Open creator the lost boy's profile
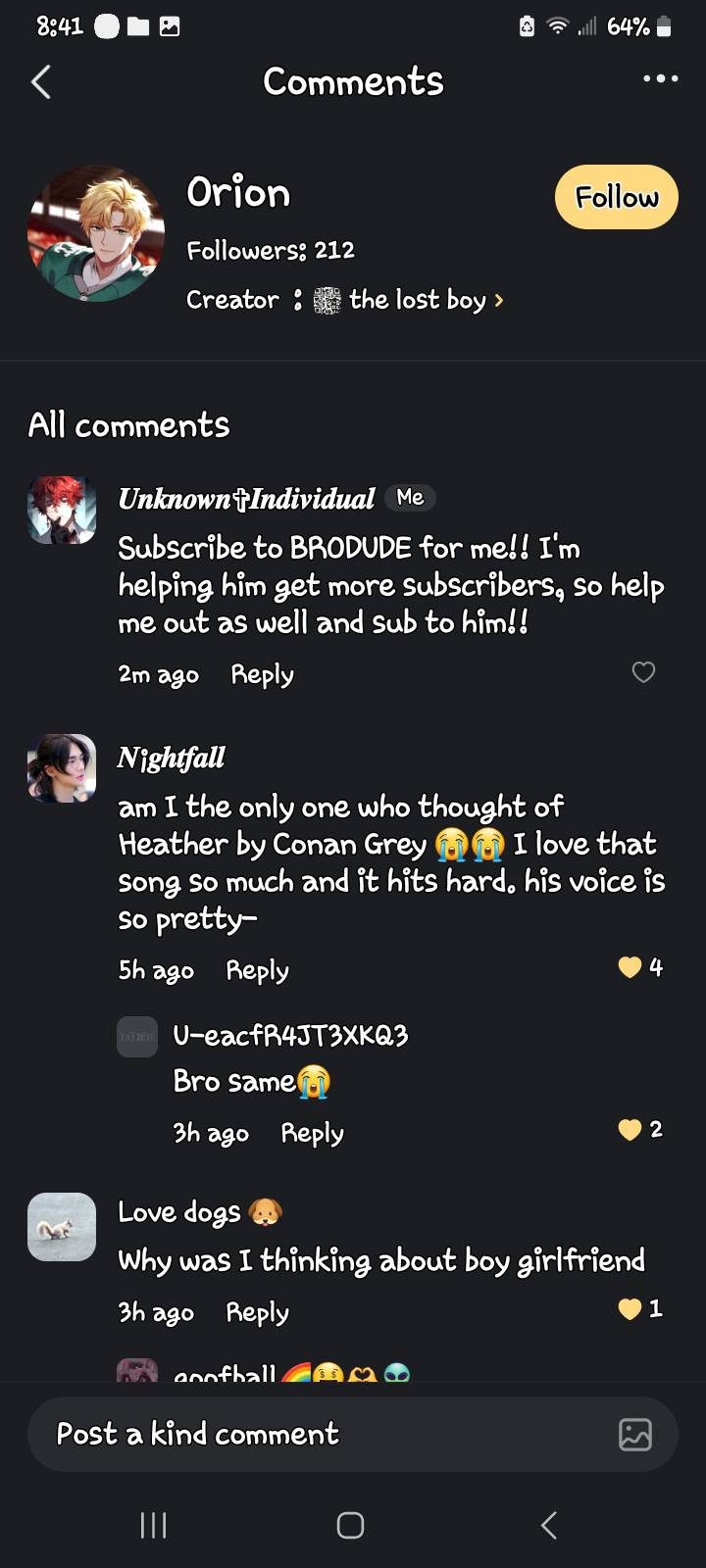This screenshot has height=1568, width=706. click(417, 300)
